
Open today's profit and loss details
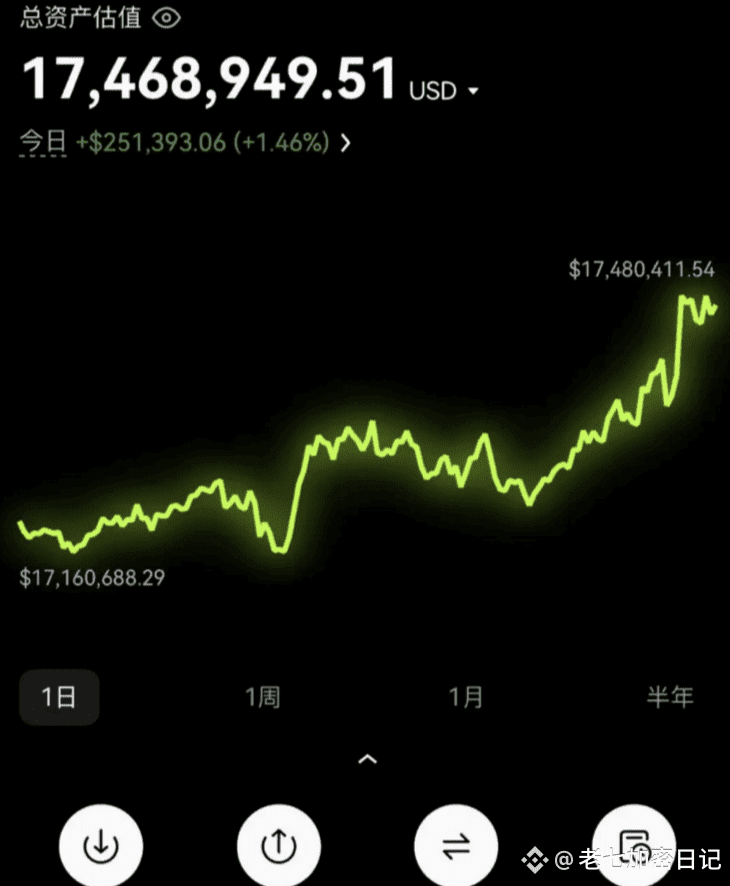tap(345, 143)
